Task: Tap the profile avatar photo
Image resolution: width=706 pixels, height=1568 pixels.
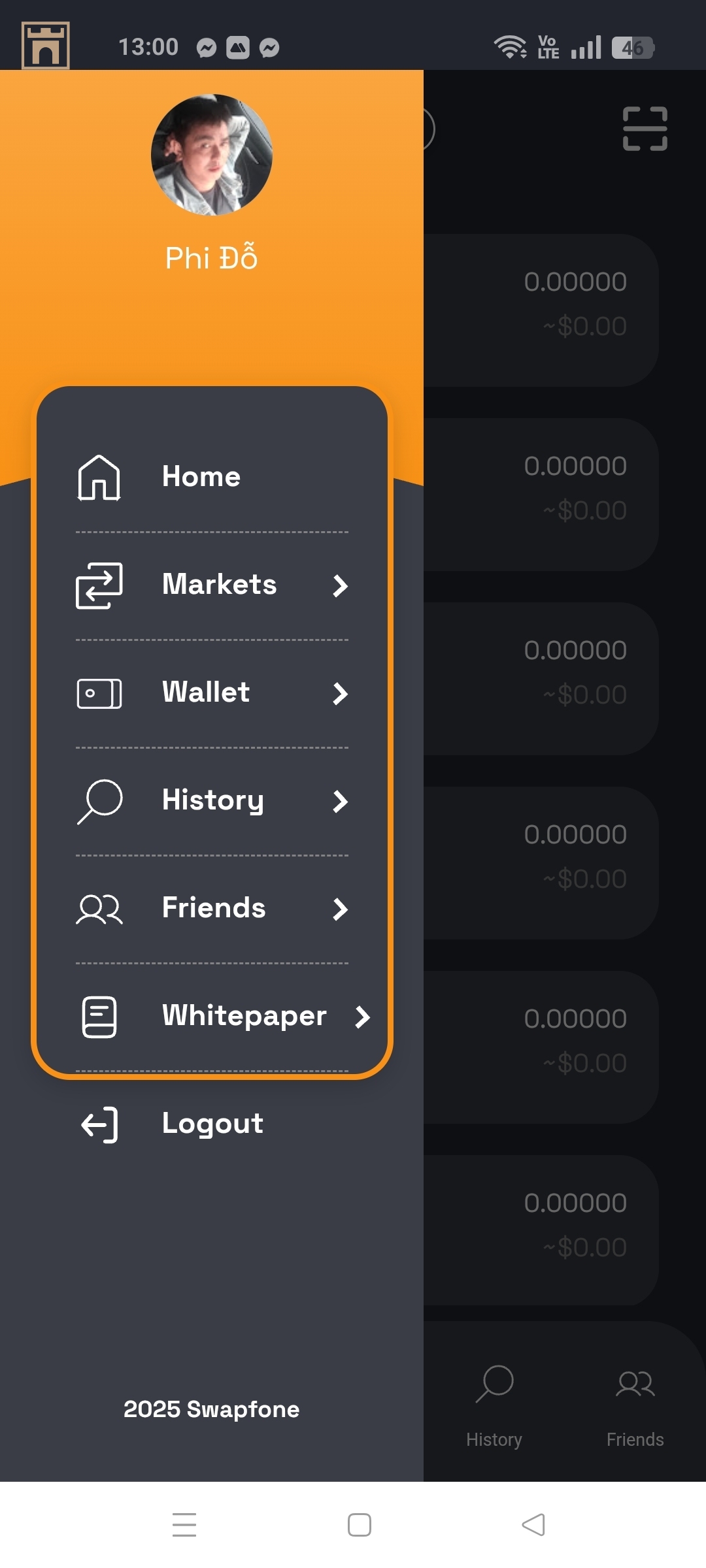Action: point(212,155)
